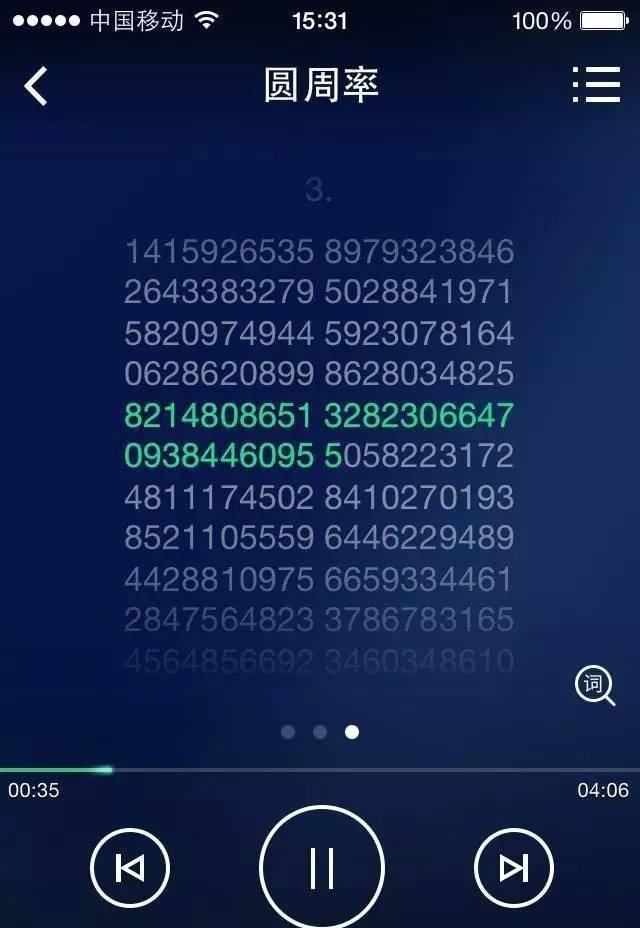Tap the page indicator dots
Image resolution: width=640 pixels, height=928 pixels.
point(320,732)
